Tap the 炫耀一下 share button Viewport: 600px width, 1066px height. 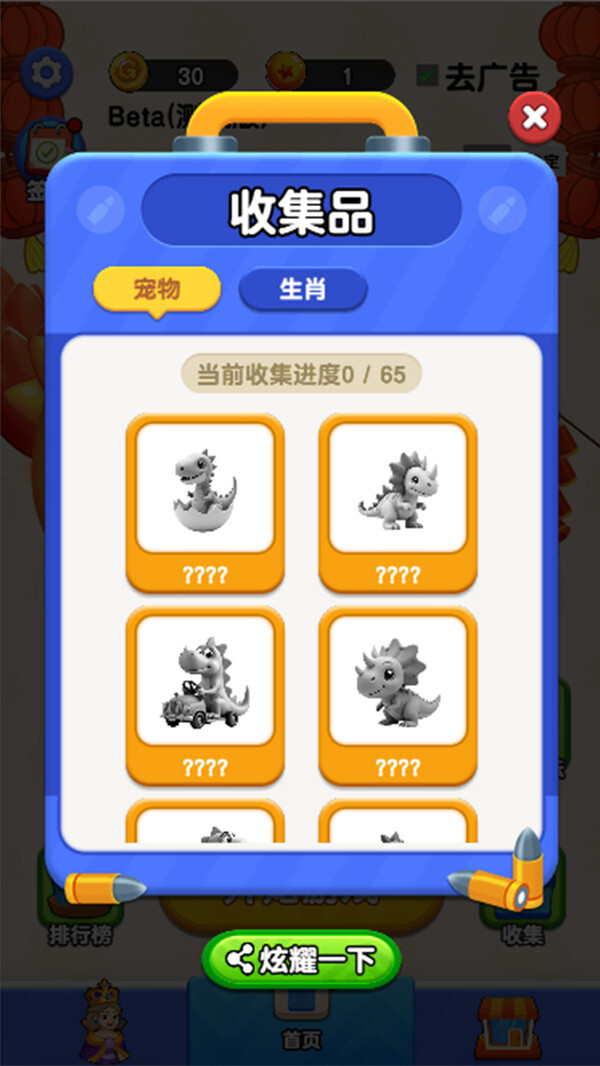[301, 960]
